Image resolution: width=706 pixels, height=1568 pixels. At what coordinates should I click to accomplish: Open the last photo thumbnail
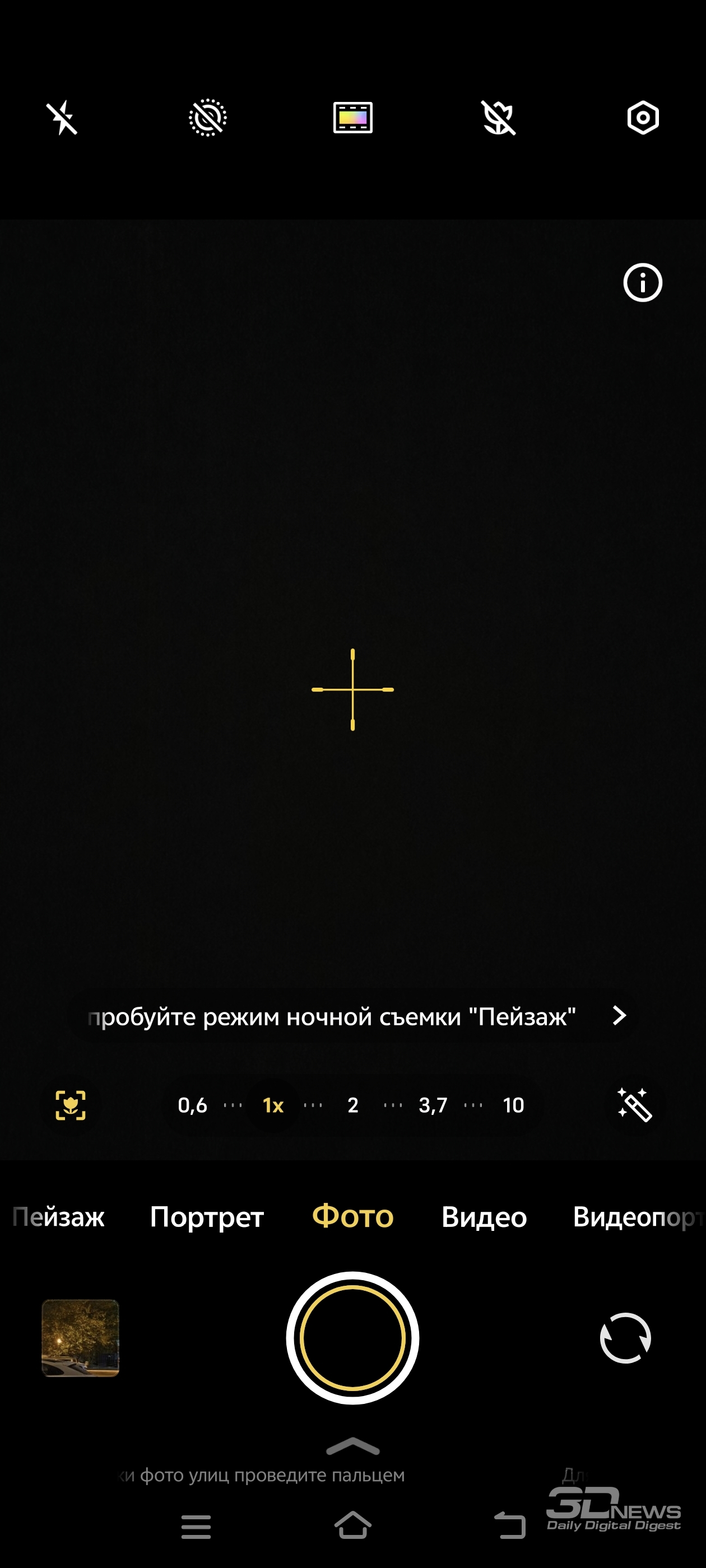[81, 1338]
